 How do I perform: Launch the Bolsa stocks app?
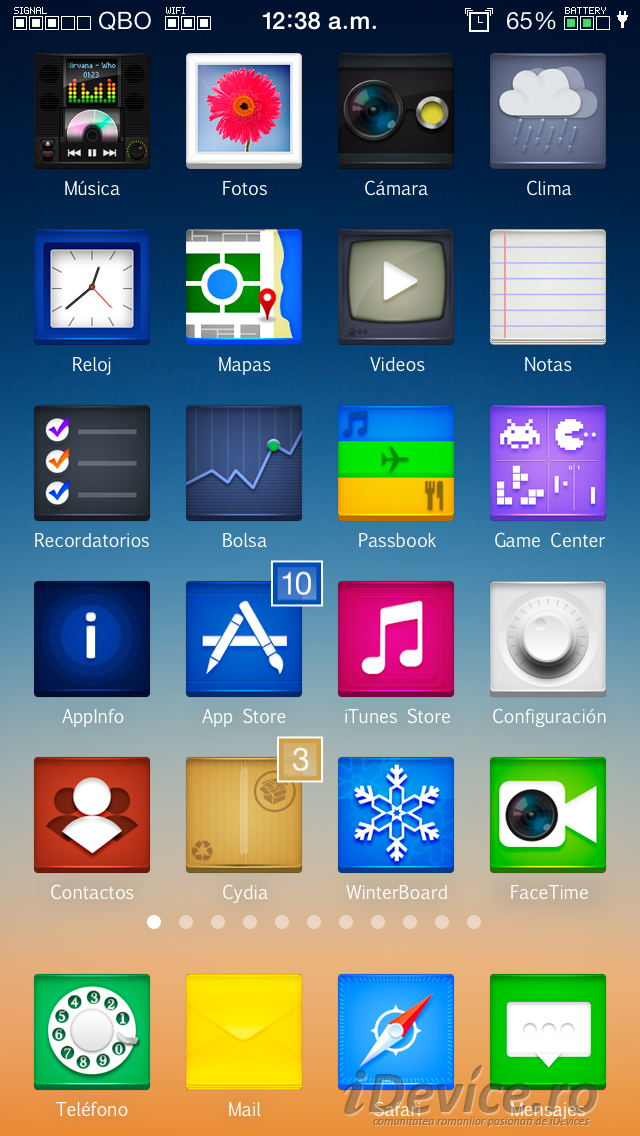244,463
